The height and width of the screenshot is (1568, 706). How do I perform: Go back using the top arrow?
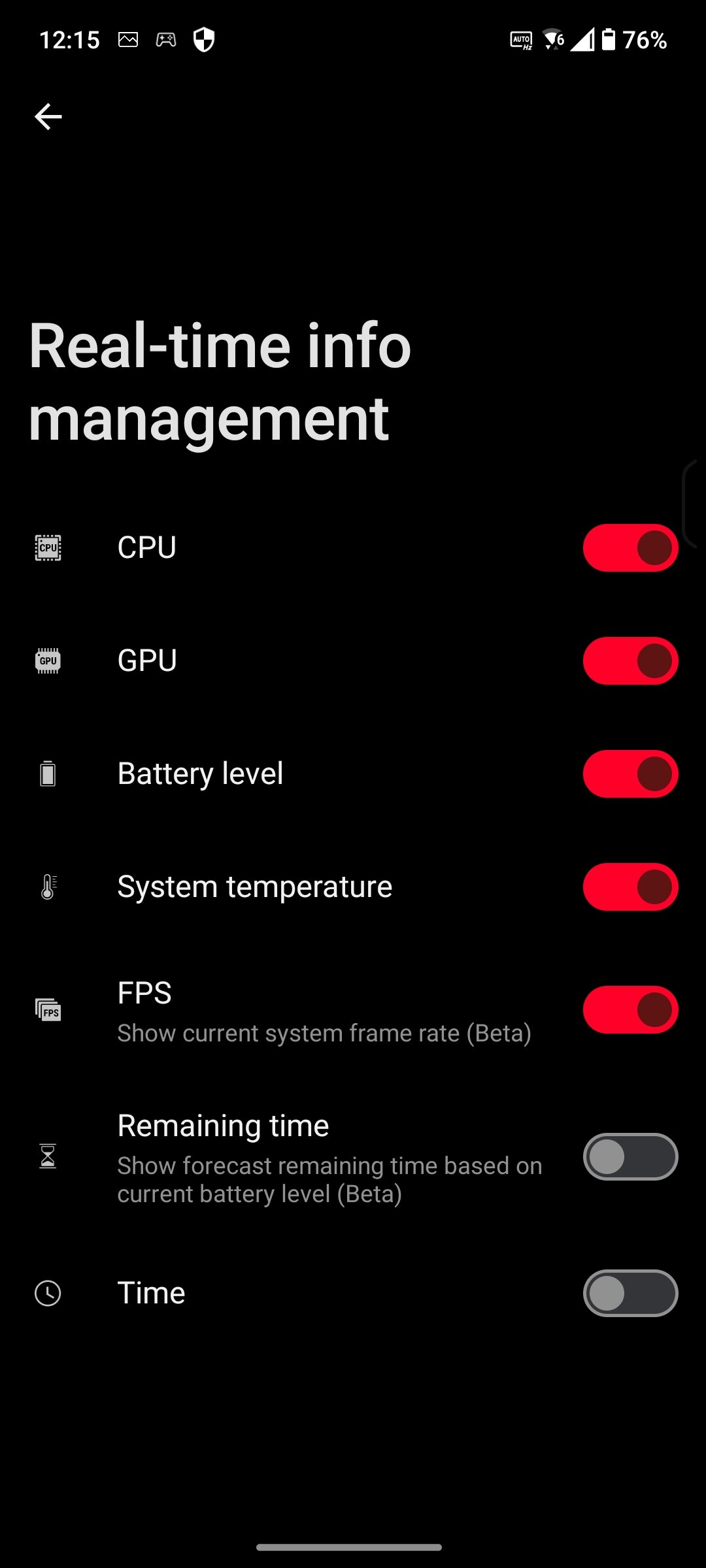[x=48, y=117]
